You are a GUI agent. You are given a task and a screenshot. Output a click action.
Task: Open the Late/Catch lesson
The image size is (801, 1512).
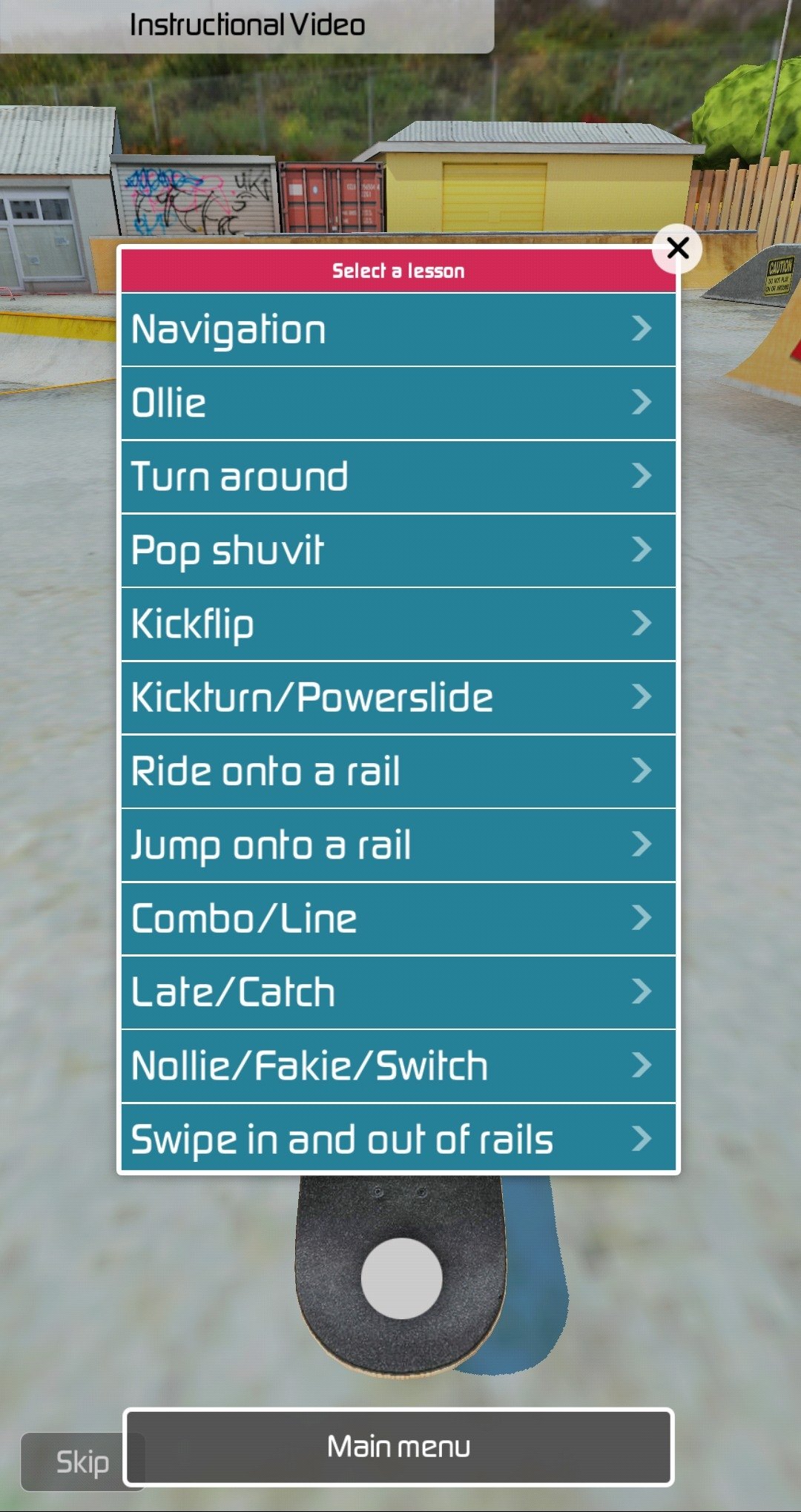[x=398, y=992]
